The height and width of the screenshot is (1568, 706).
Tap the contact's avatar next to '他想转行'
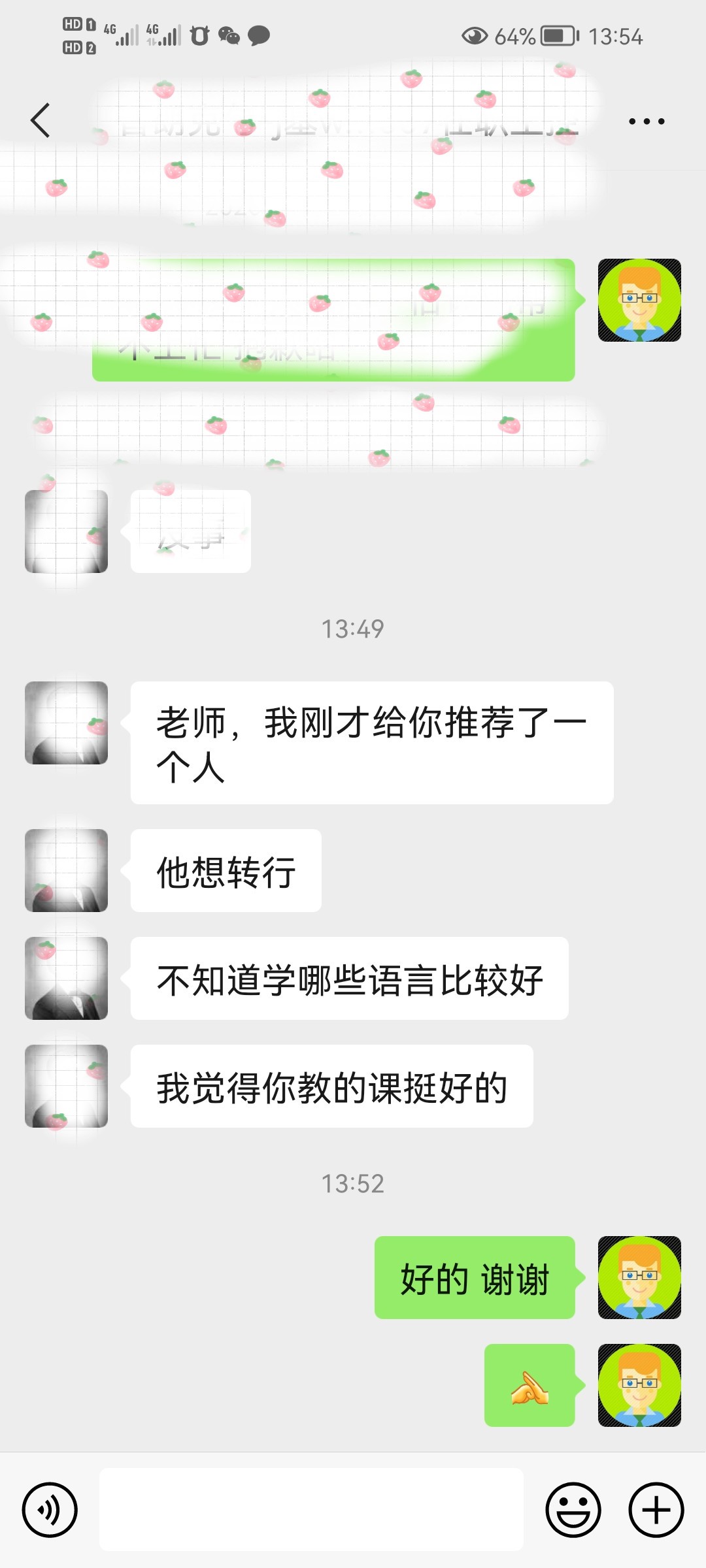(x=65, y=869)
